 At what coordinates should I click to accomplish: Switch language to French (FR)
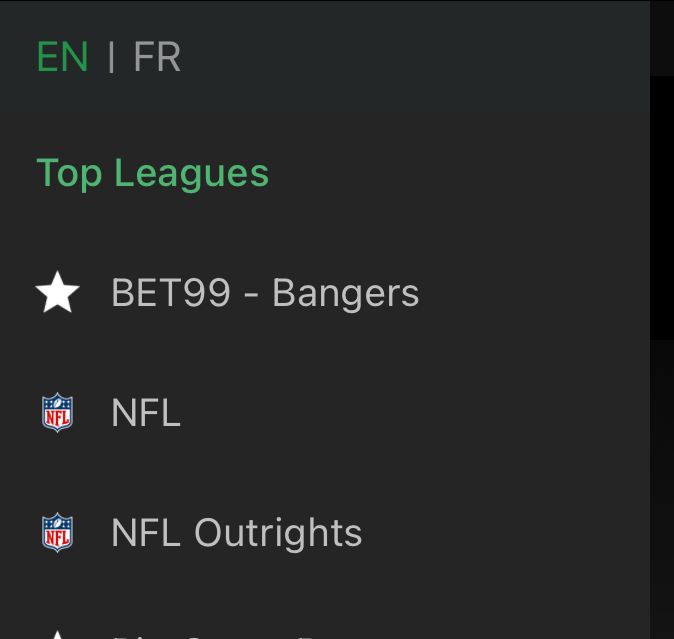pyautogui.click(x=157, y=57)
